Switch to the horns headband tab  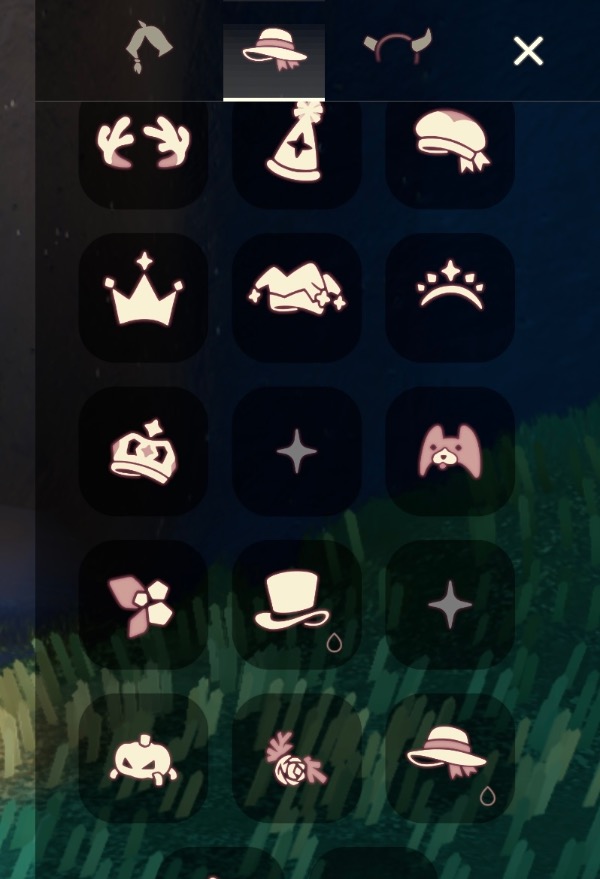point(397,48)
